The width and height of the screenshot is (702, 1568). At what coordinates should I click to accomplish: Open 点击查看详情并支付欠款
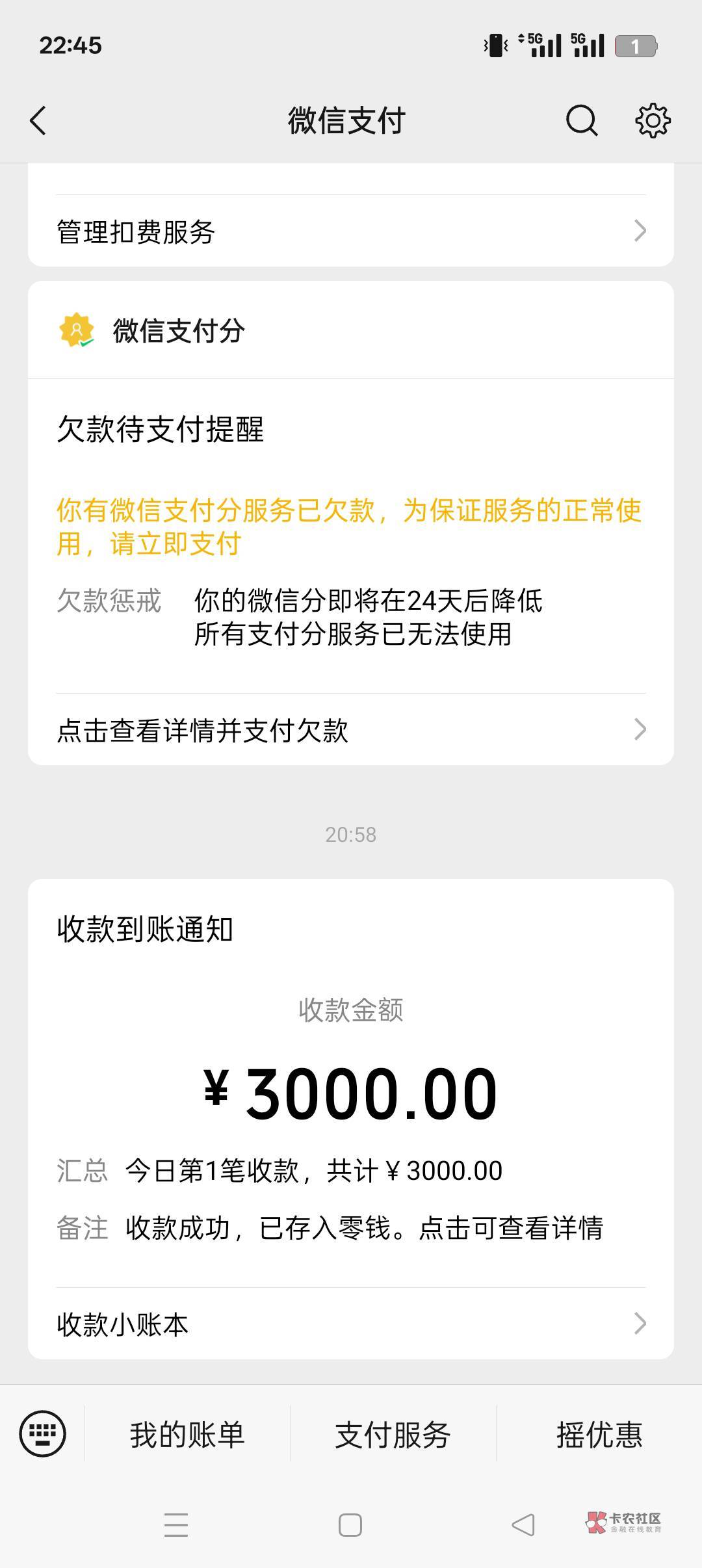pos(351,729)
